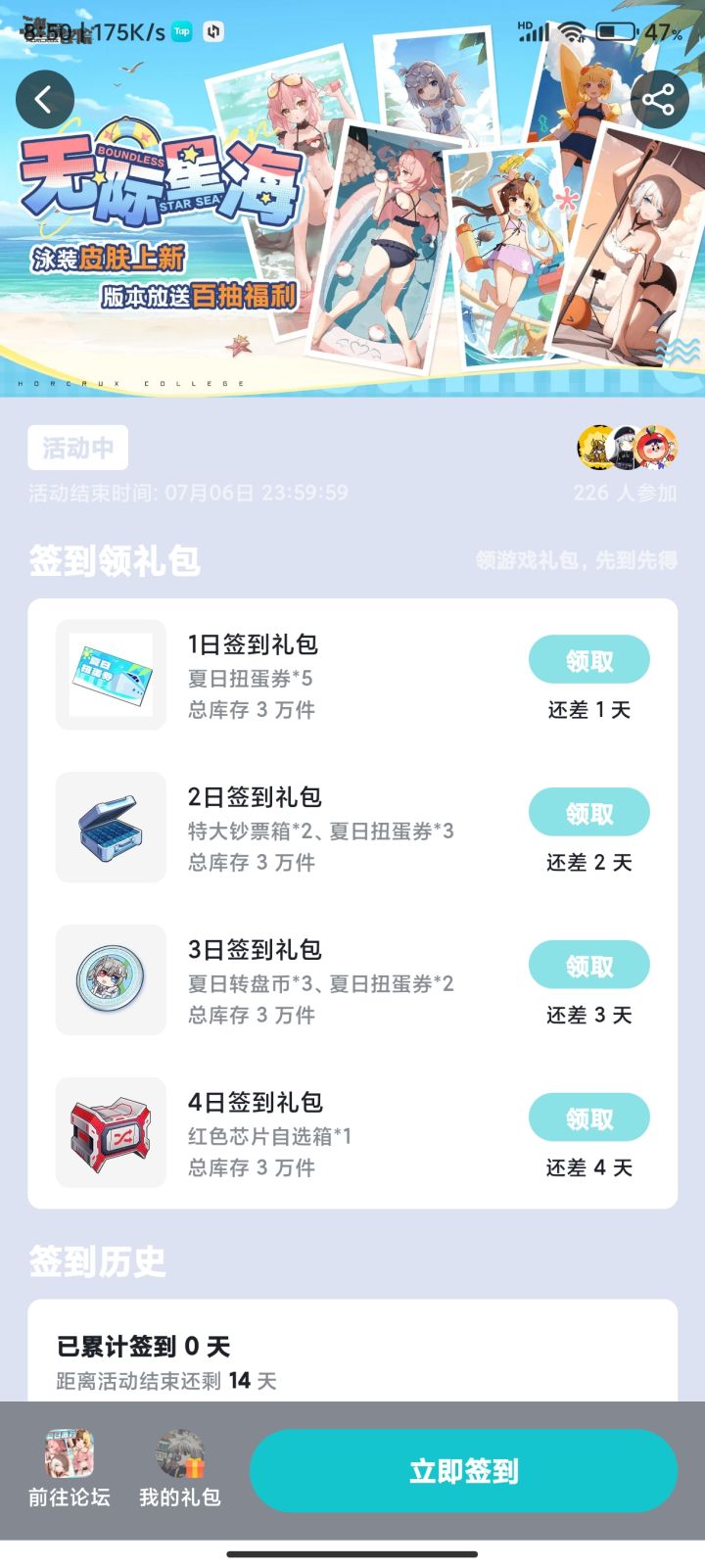705x1568 pixels.
Task: Claim the 1日签到礼包 via 领取 button
Action: pos(590,659)
